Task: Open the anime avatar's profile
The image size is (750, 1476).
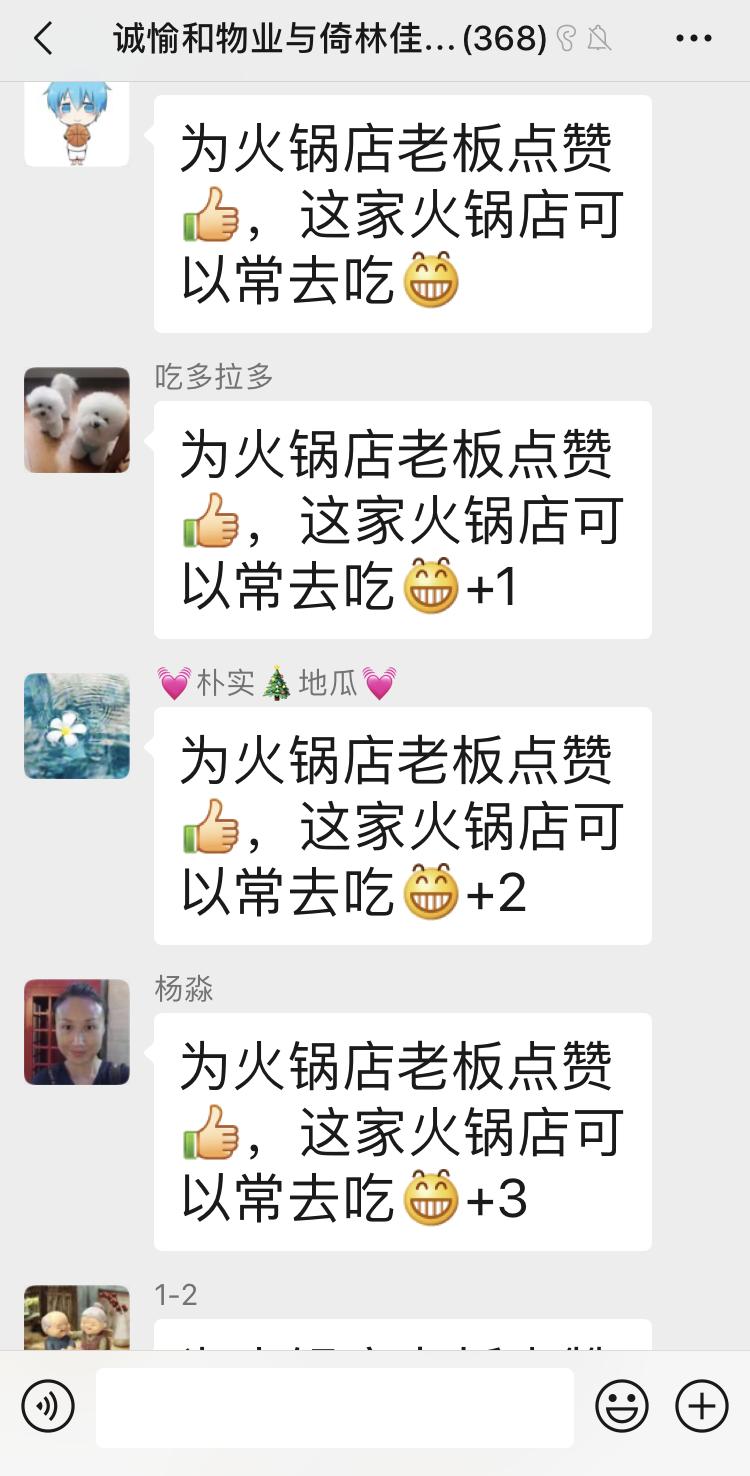Action: [x=77, y=124]
